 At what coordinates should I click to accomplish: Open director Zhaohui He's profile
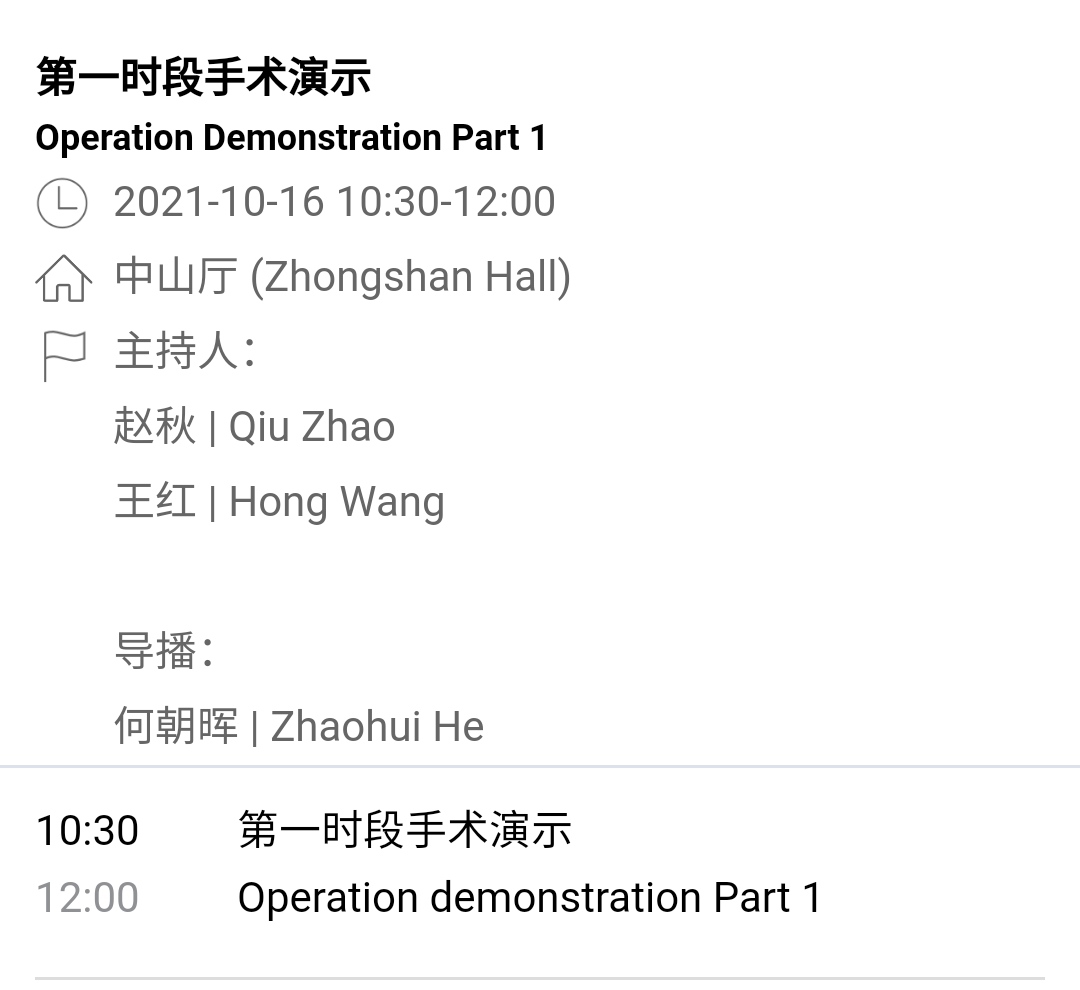coord(300,726)
